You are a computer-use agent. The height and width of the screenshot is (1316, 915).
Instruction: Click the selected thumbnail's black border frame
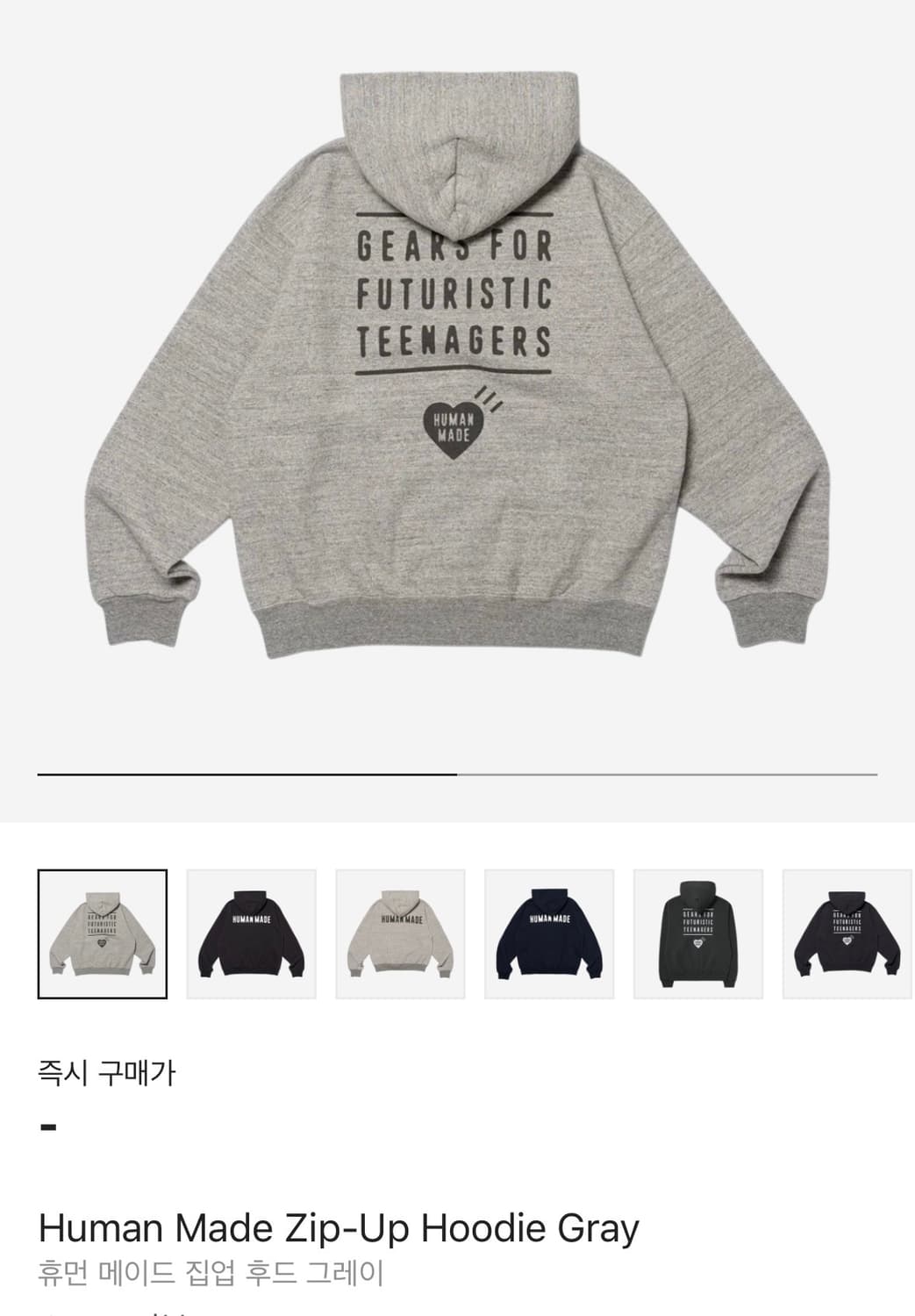tap(103, 870)
